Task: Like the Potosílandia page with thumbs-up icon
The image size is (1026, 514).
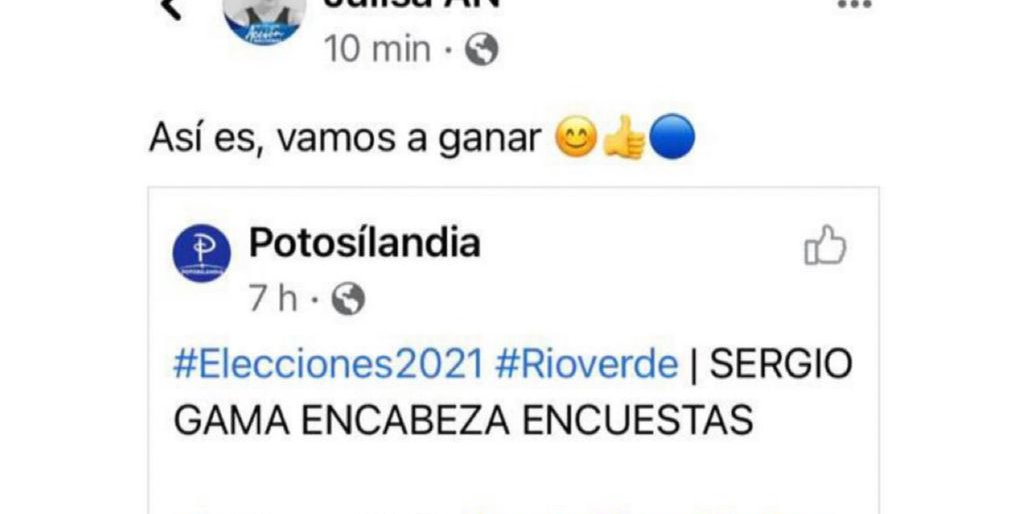Action: coord(825,246)
